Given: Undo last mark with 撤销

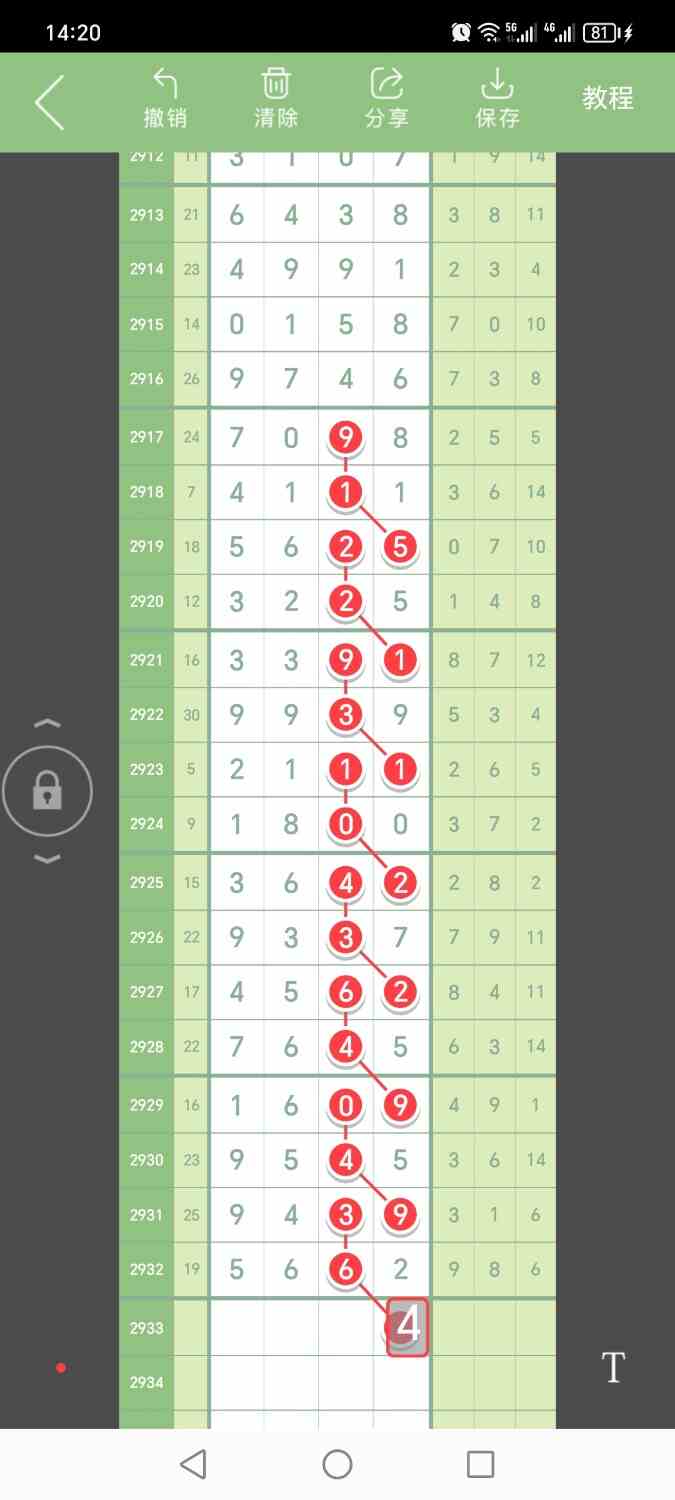Looking at the screenshot, I should pyautogui.click(x=165, y=98).
